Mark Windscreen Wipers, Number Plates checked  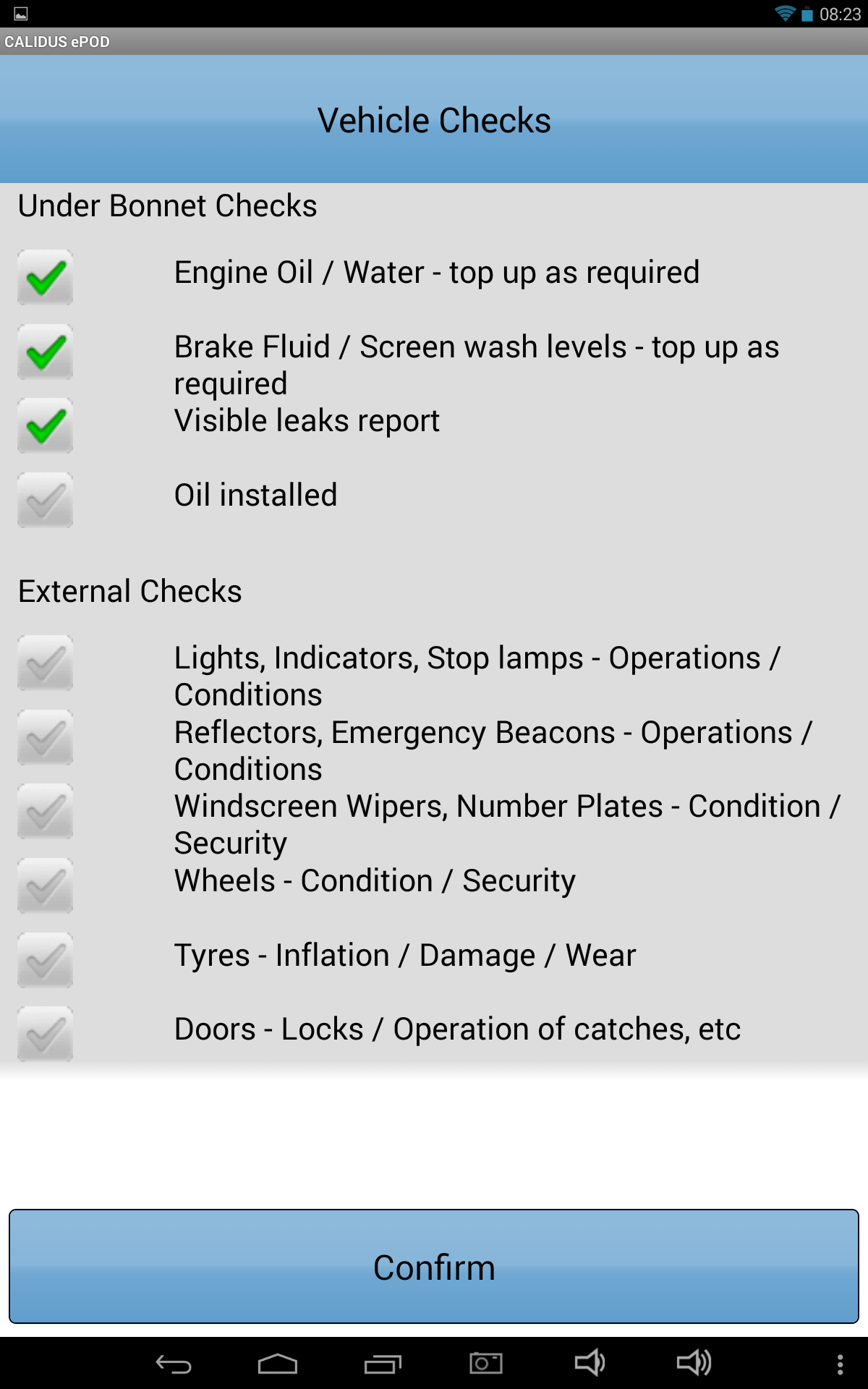pos(45,811)
